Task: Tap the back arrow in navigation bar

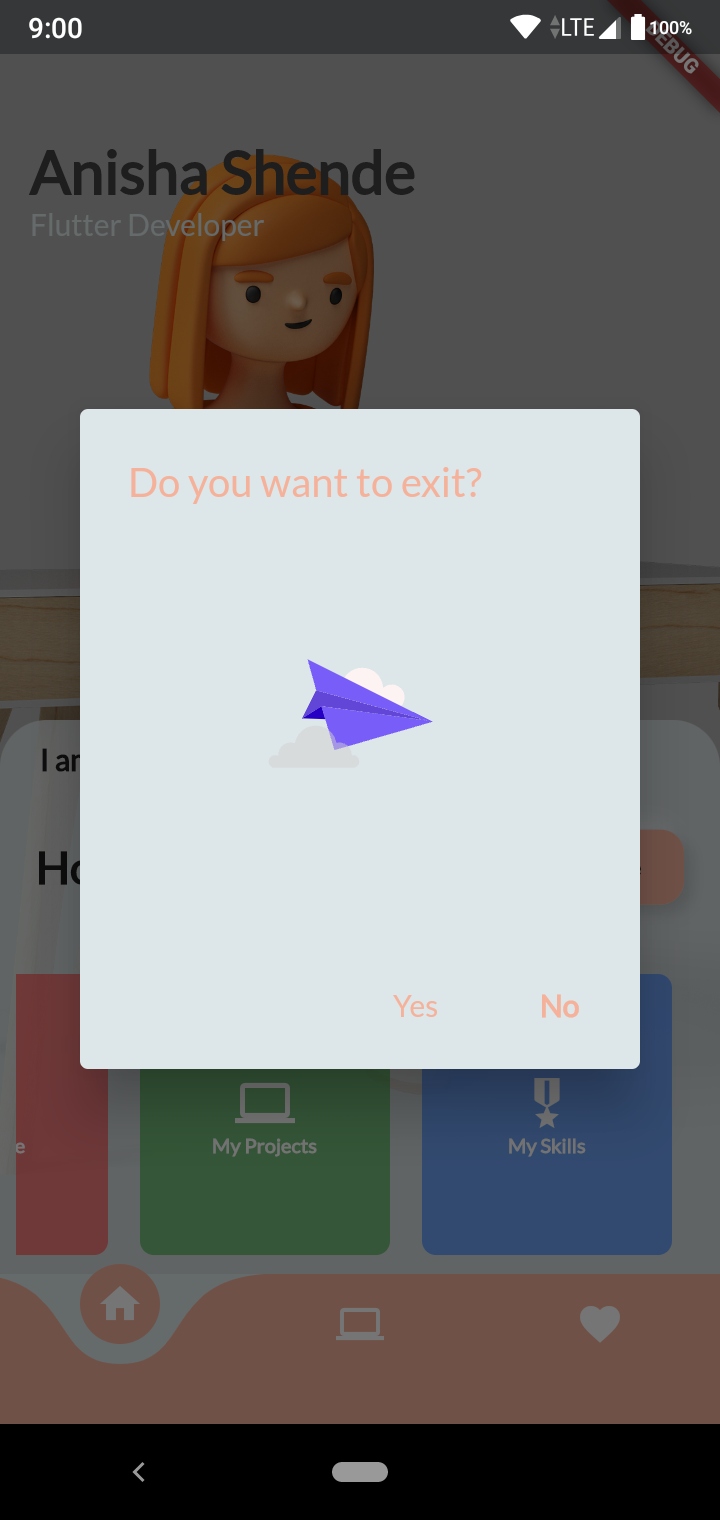Action: [138, 1471]
